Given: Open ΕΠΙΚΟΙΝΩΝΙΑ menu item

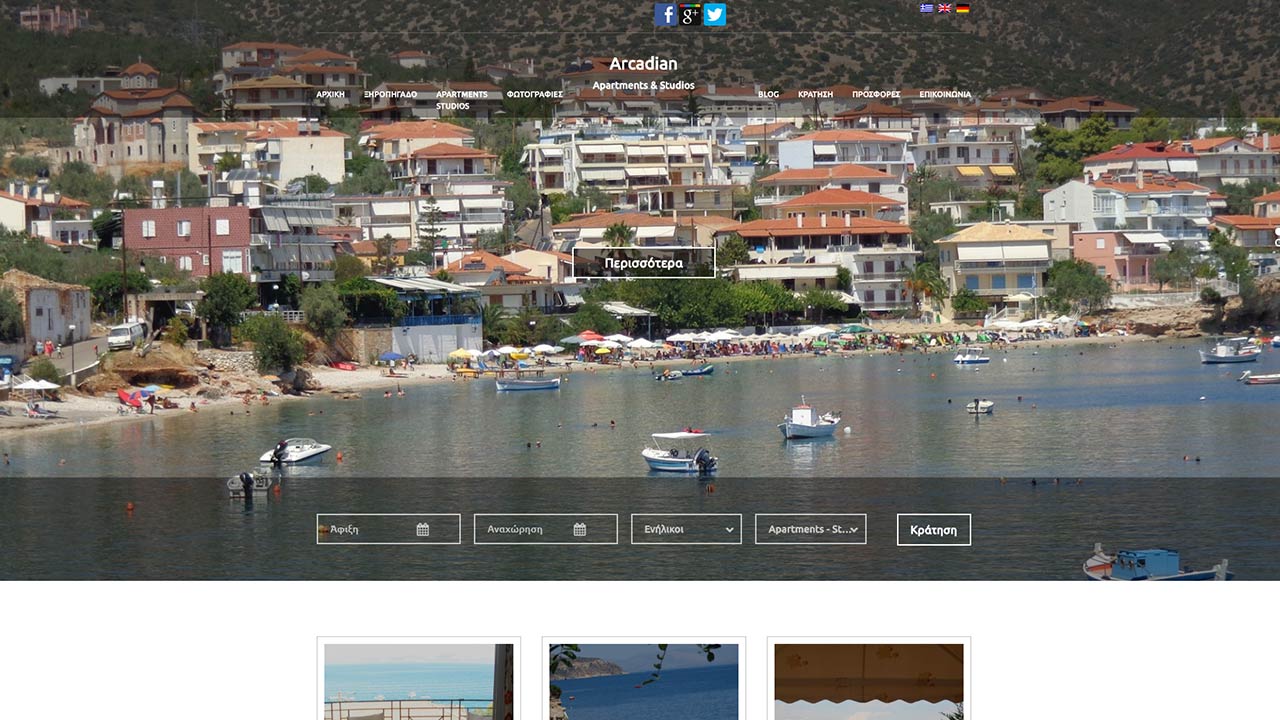Looking at the screenshot, I should coord(945,94).
